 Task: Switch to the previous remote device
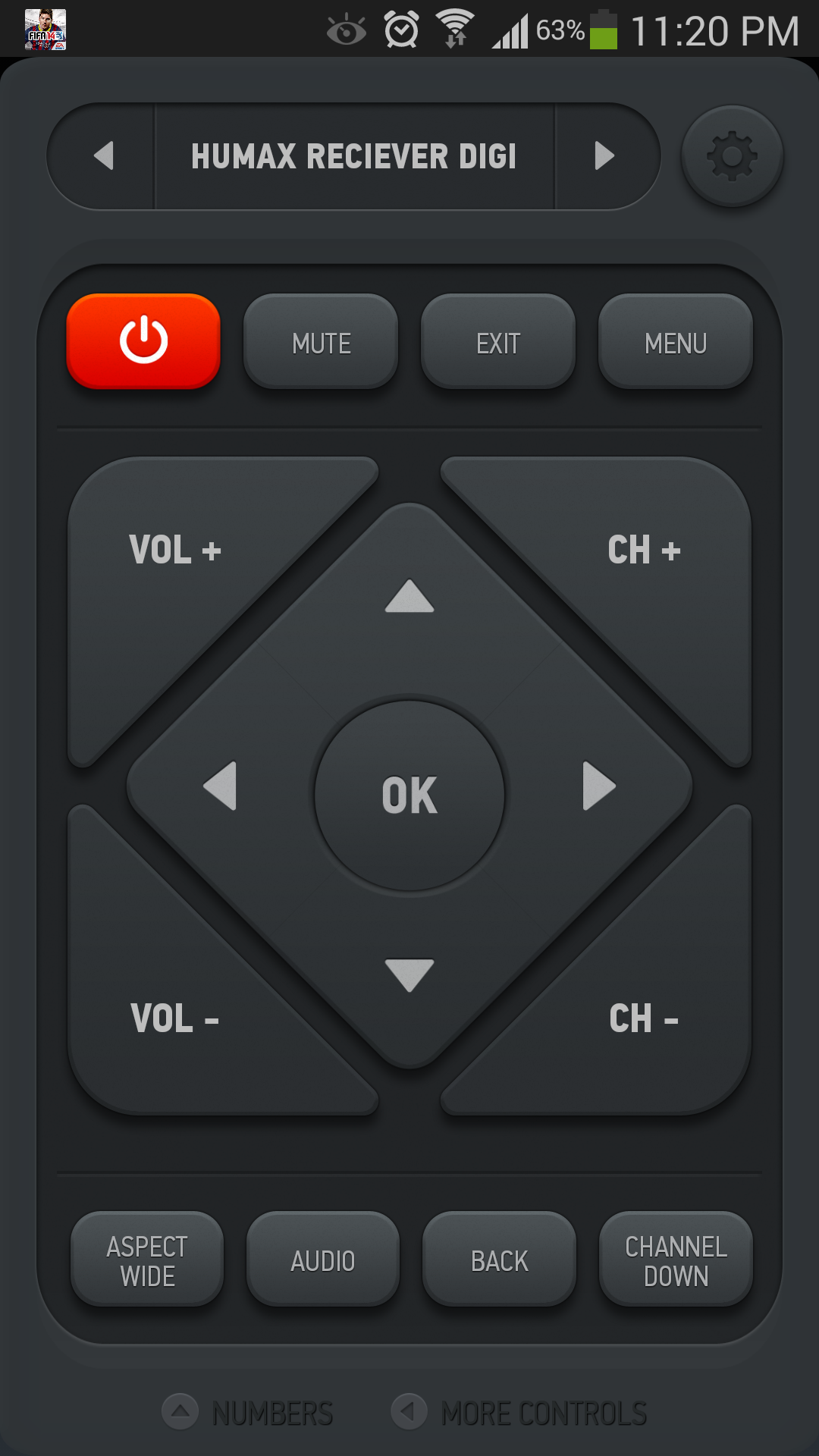(x=102, y=156)
